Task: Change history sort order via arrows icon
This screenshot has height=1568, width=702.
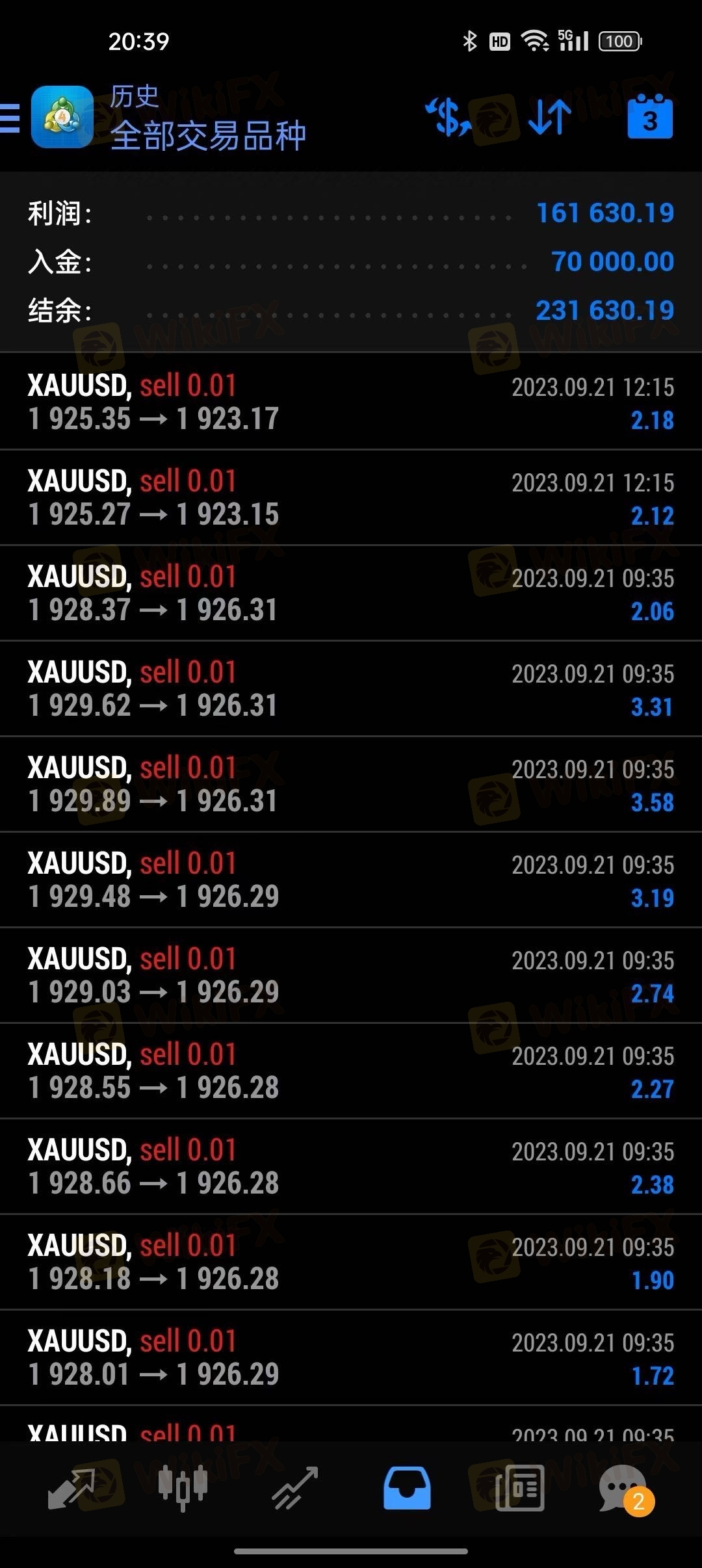Action: [549, 118]
